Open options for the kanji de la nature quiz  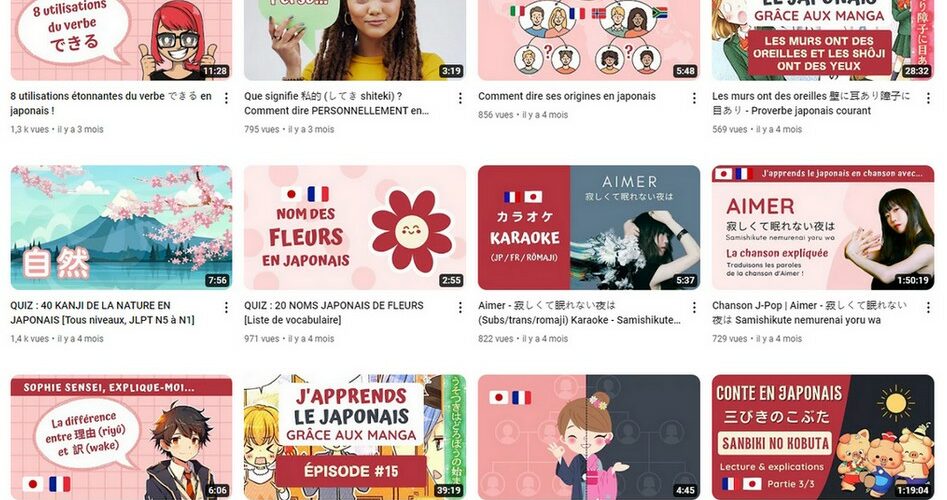point(226,307)
